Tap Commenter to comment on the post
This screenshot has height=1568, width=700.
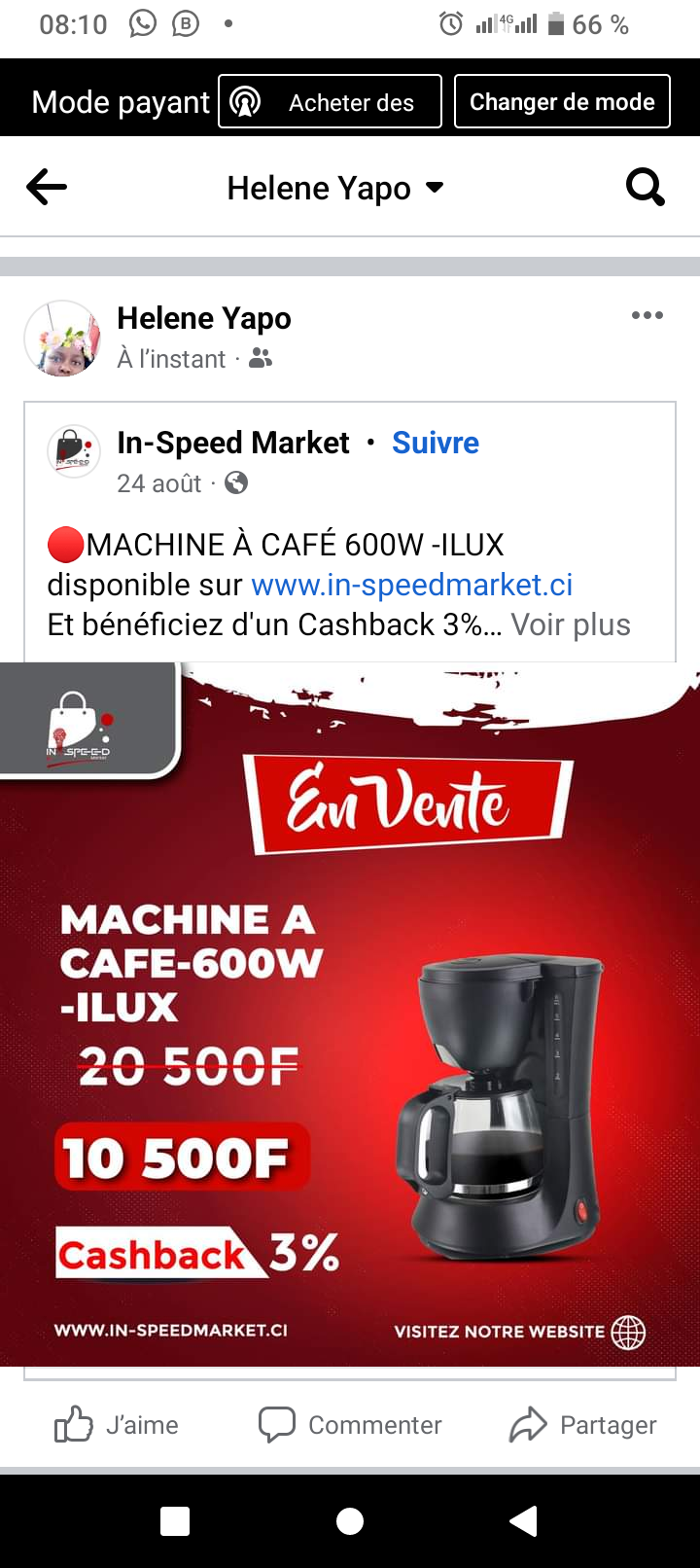coord(350,1425)
